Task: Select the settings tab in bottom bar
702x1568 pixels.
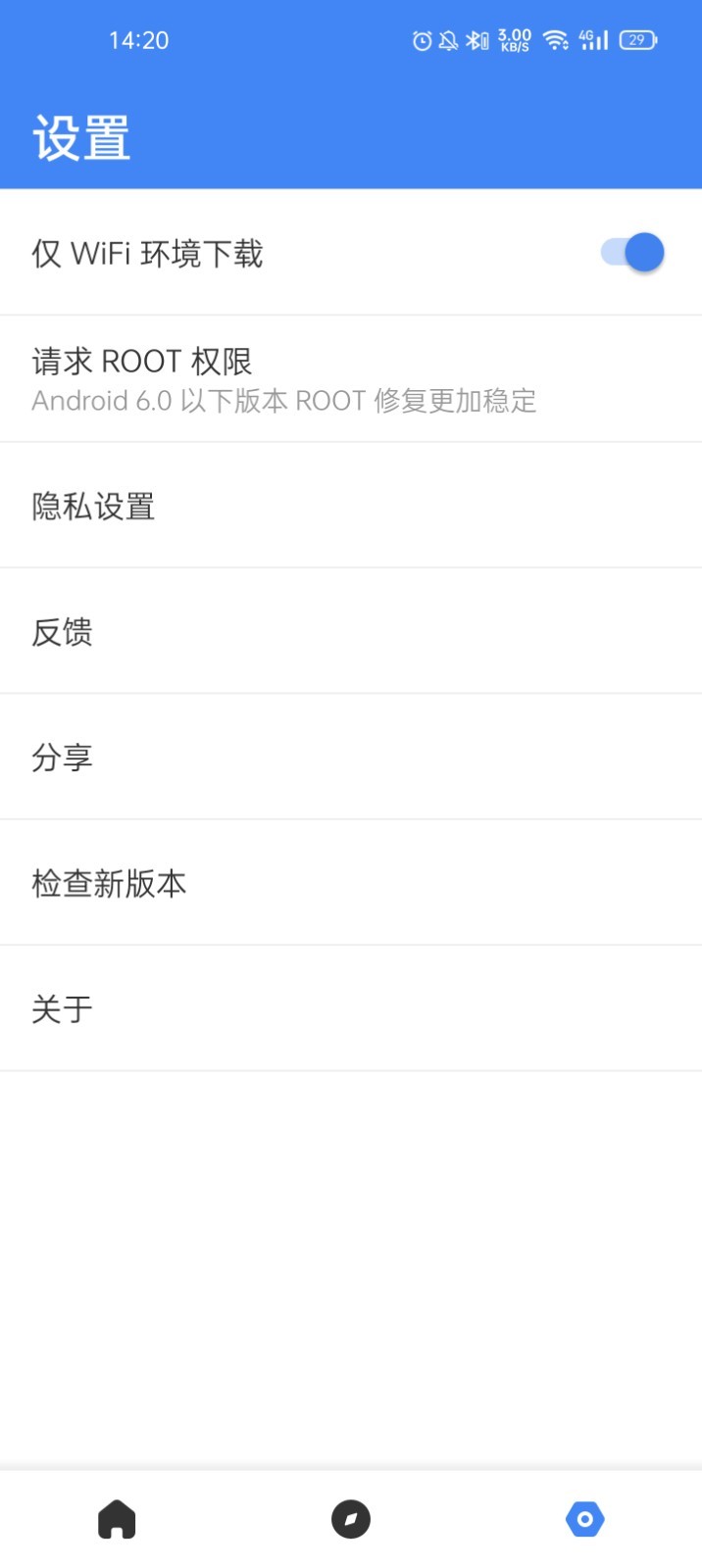Action: (584, 1519)
